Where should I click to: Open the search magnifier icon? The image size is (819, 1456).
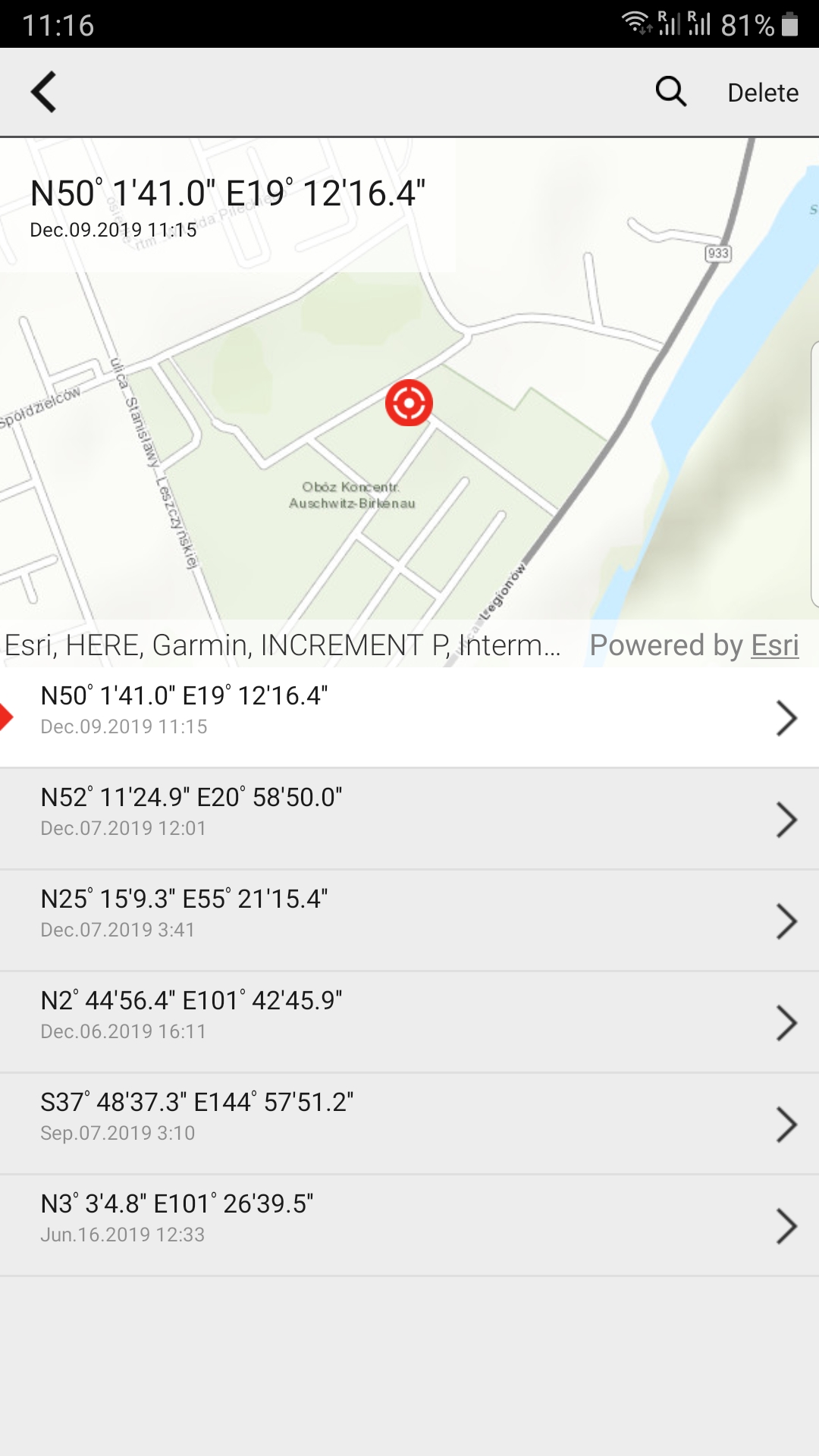click(671, 92)
